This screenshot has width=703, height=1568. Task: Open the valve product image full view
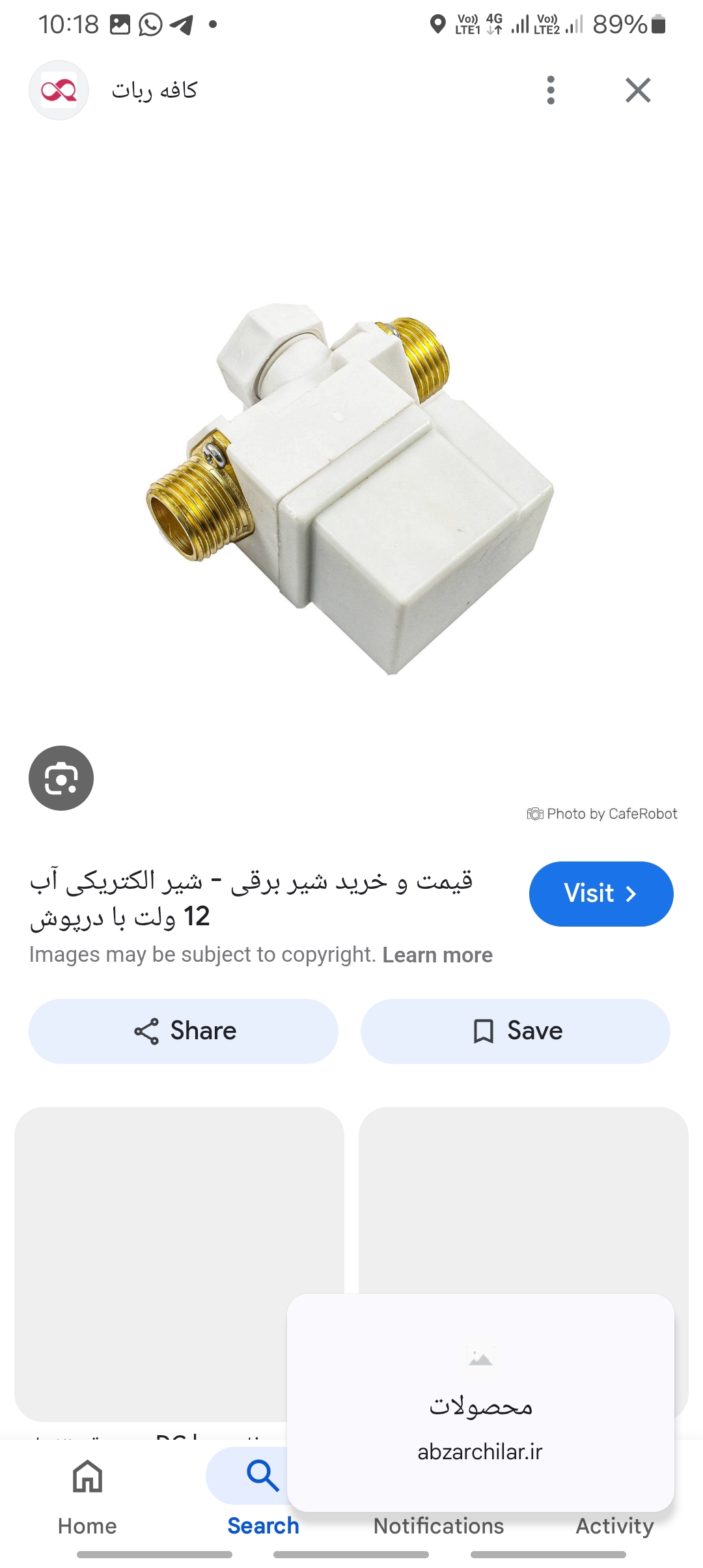pyautogui.click(x=351, y=488)
